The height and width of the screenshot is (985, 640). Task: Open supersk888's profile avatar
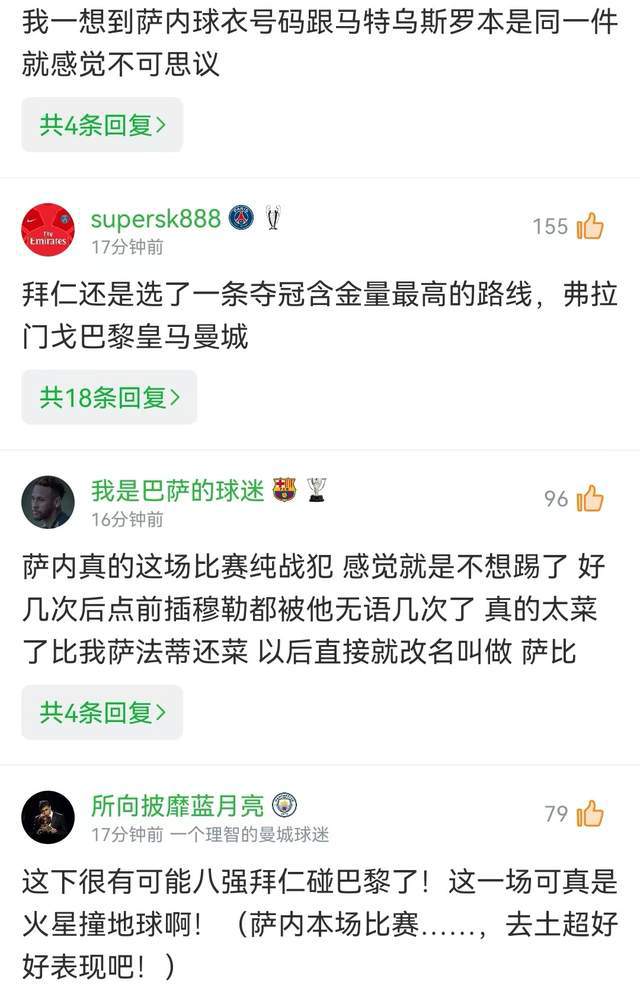click(x=48, y=229)
